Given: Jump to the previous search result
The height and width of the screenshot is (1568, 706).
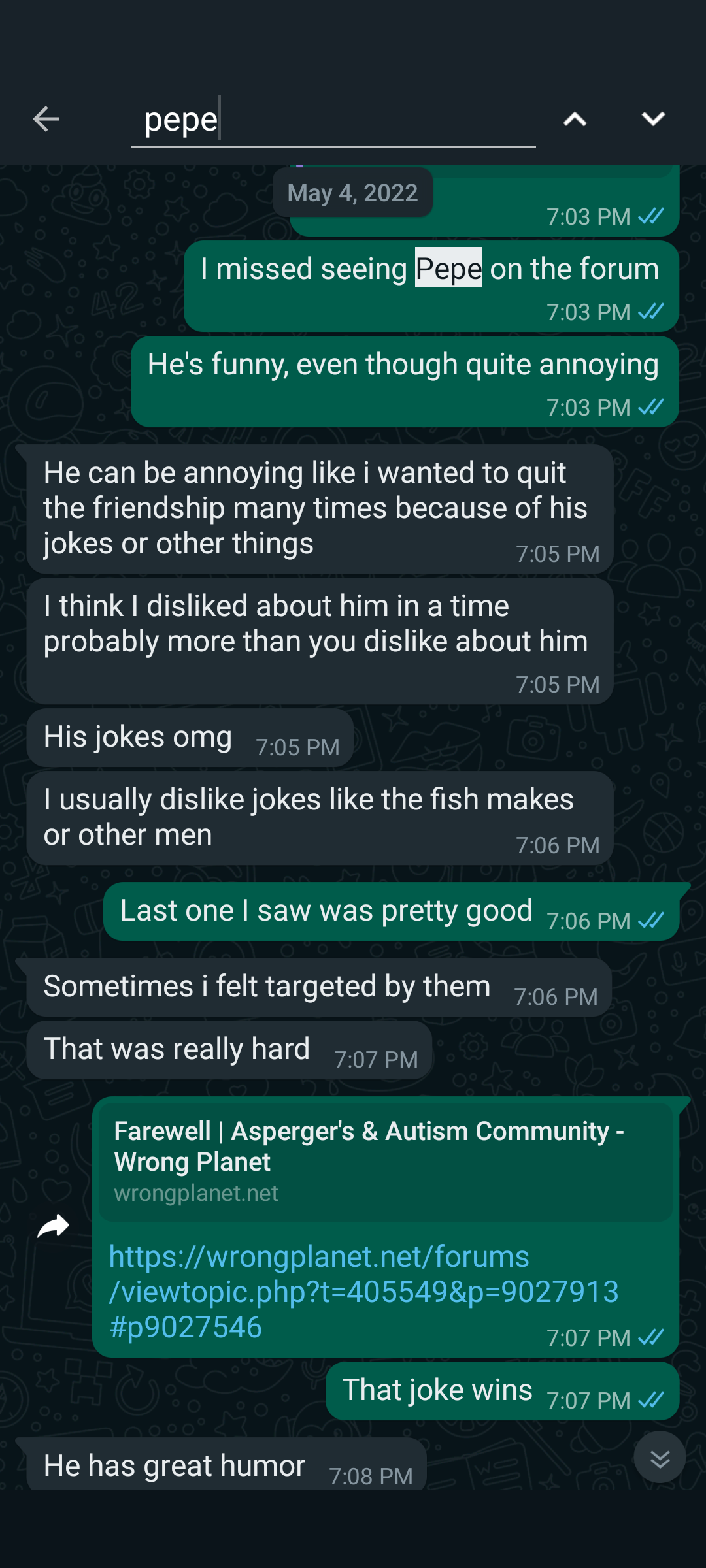Looking at the screenshot, I should tap(575, 119).
